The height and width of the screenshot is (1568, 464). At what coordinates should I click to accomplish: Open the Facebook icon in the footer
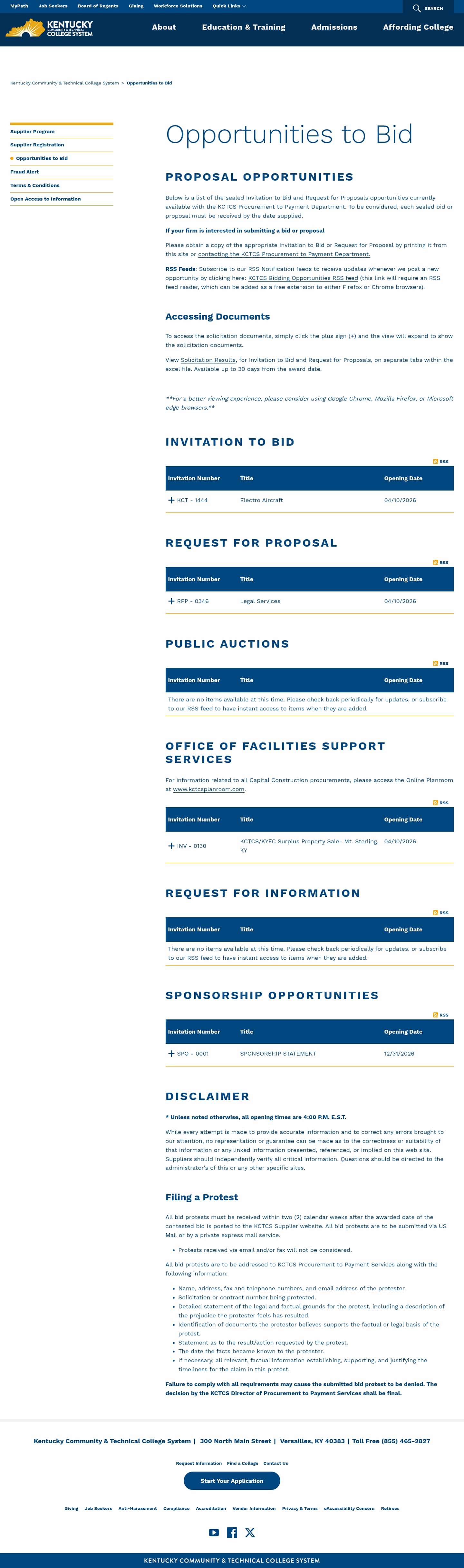(232, 1533)
